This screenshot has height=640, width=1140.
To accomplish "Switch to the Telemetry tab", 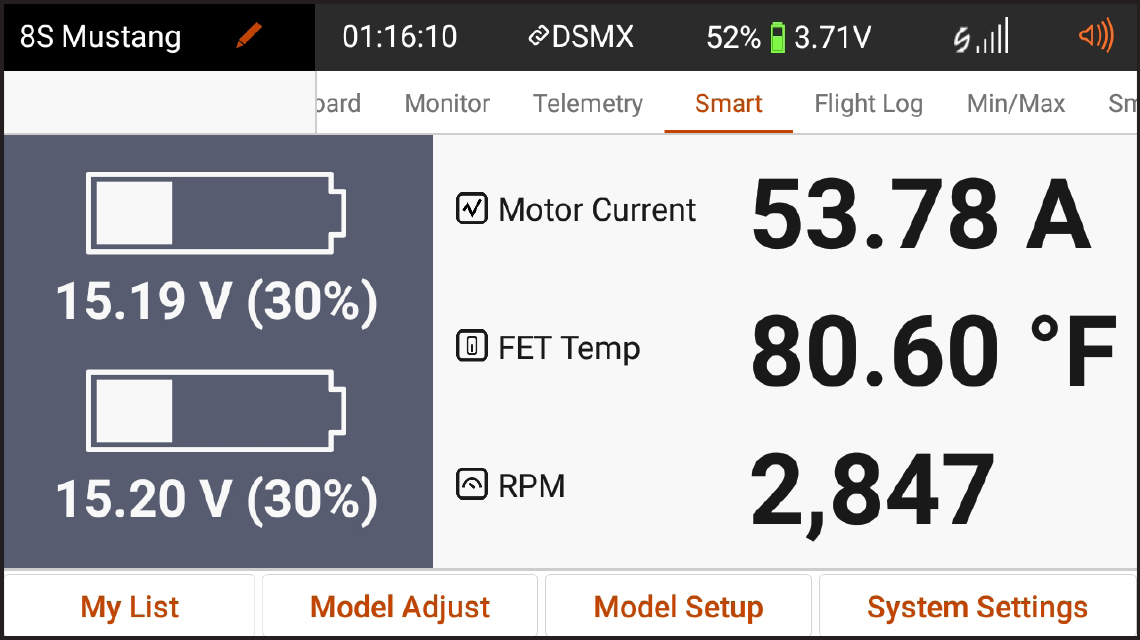I will (x=588, y=103).
